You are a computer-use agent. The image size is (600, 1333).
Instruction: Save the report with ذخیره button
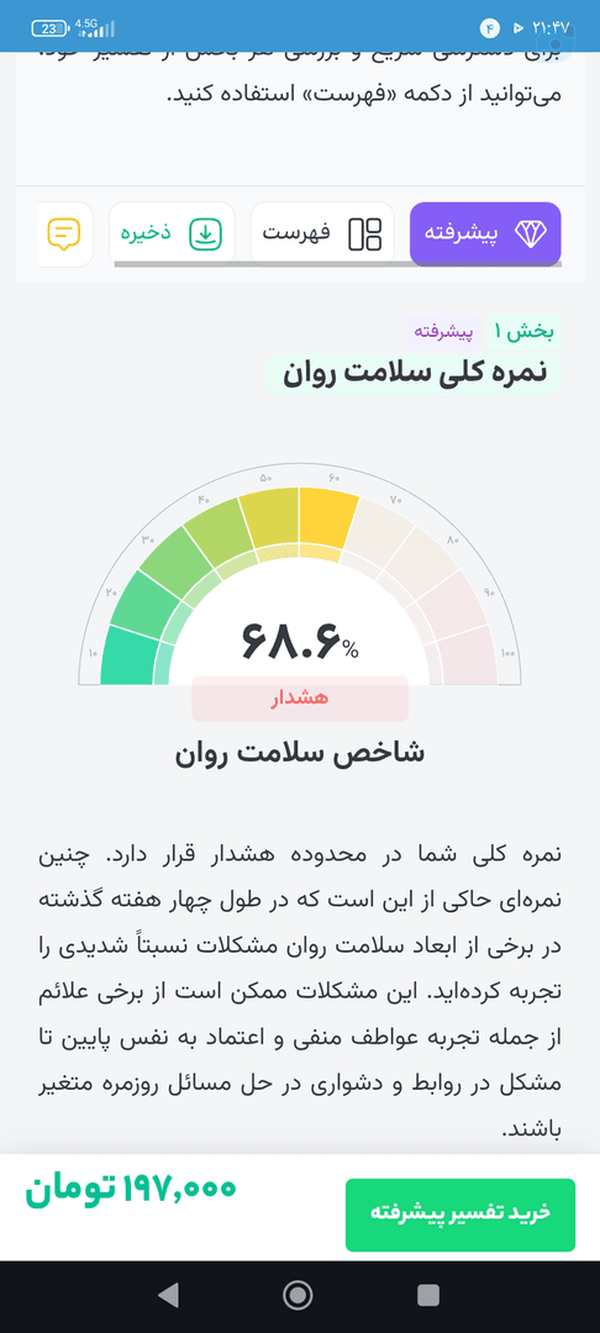(x=171, y=234)
